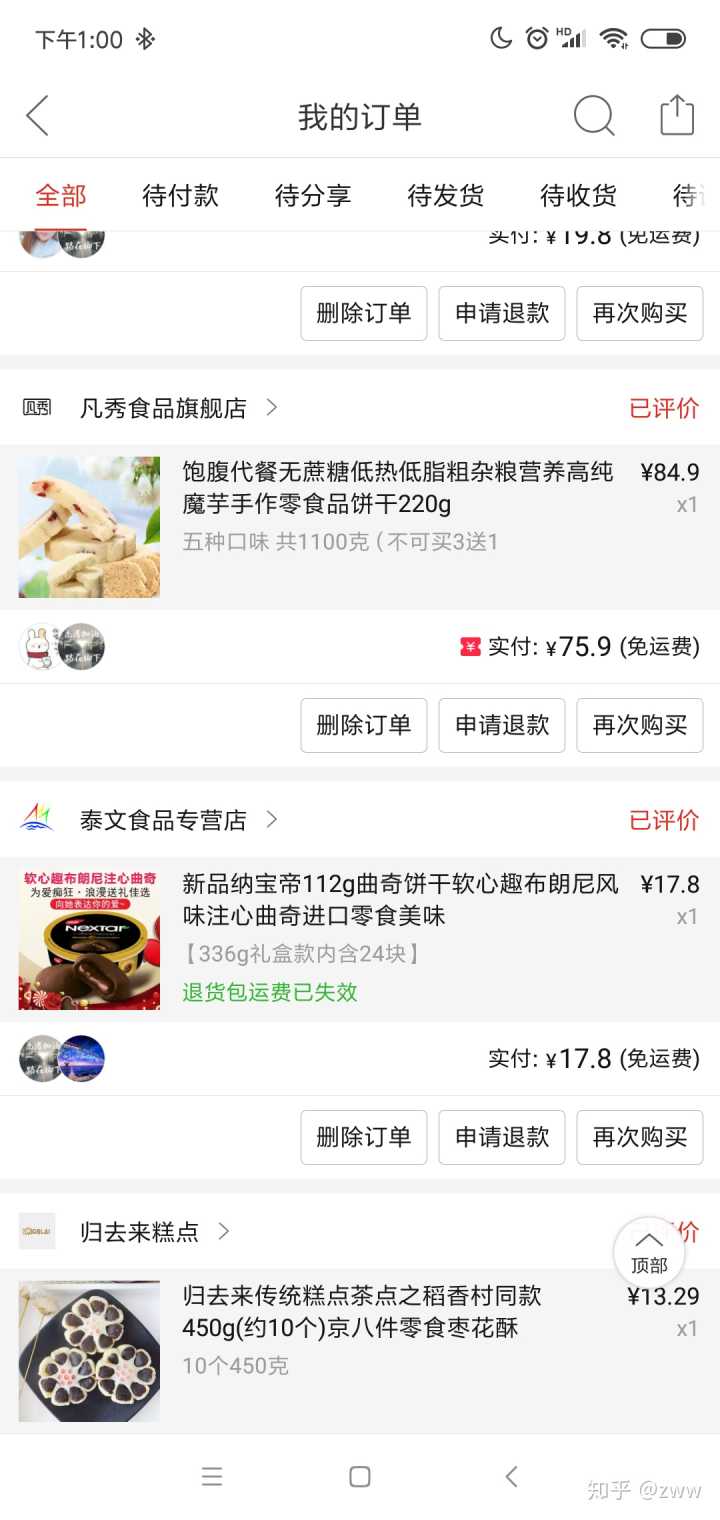
Task: Share the orders page
Action: (677, 115)
